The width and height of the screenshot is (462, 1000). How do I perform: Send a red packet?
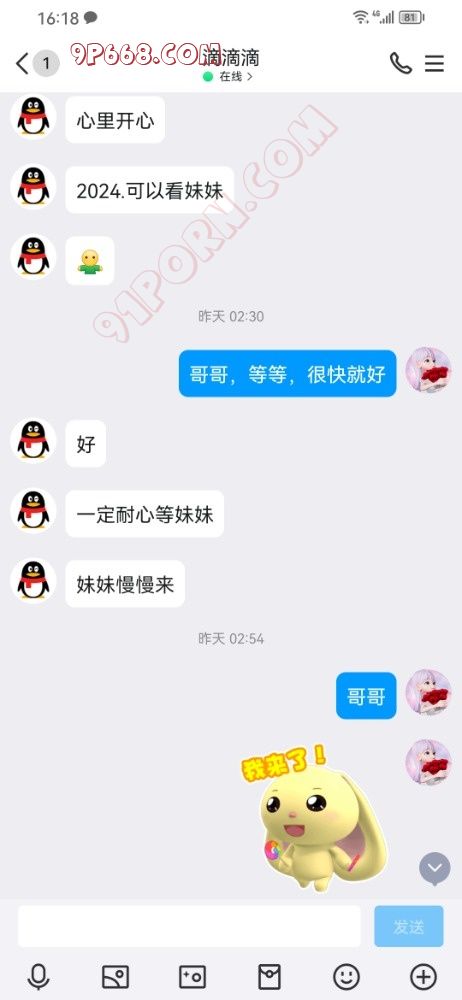coord(269,976)
